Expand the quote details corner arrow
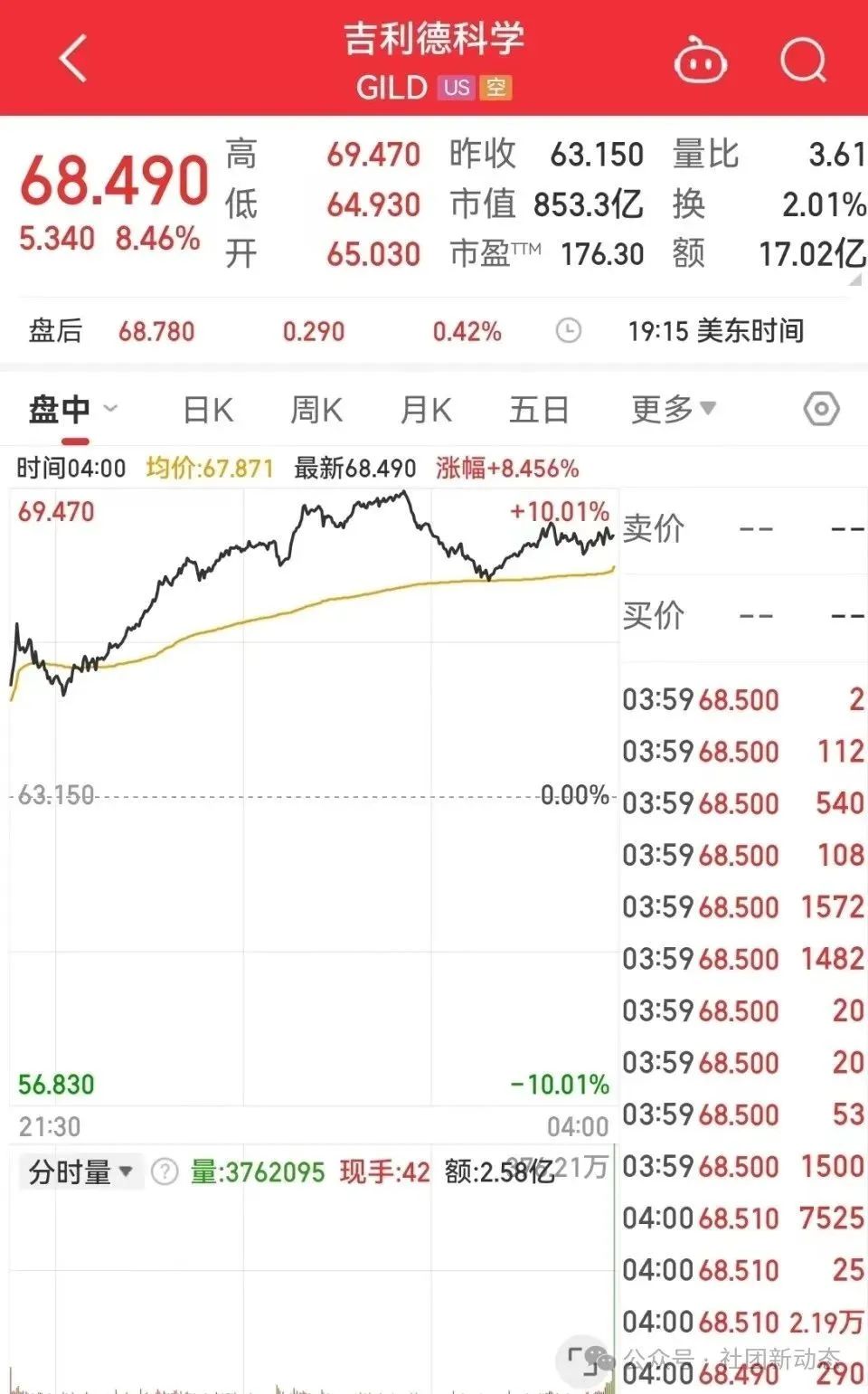 pyautogui.click(x=854, y=280)
